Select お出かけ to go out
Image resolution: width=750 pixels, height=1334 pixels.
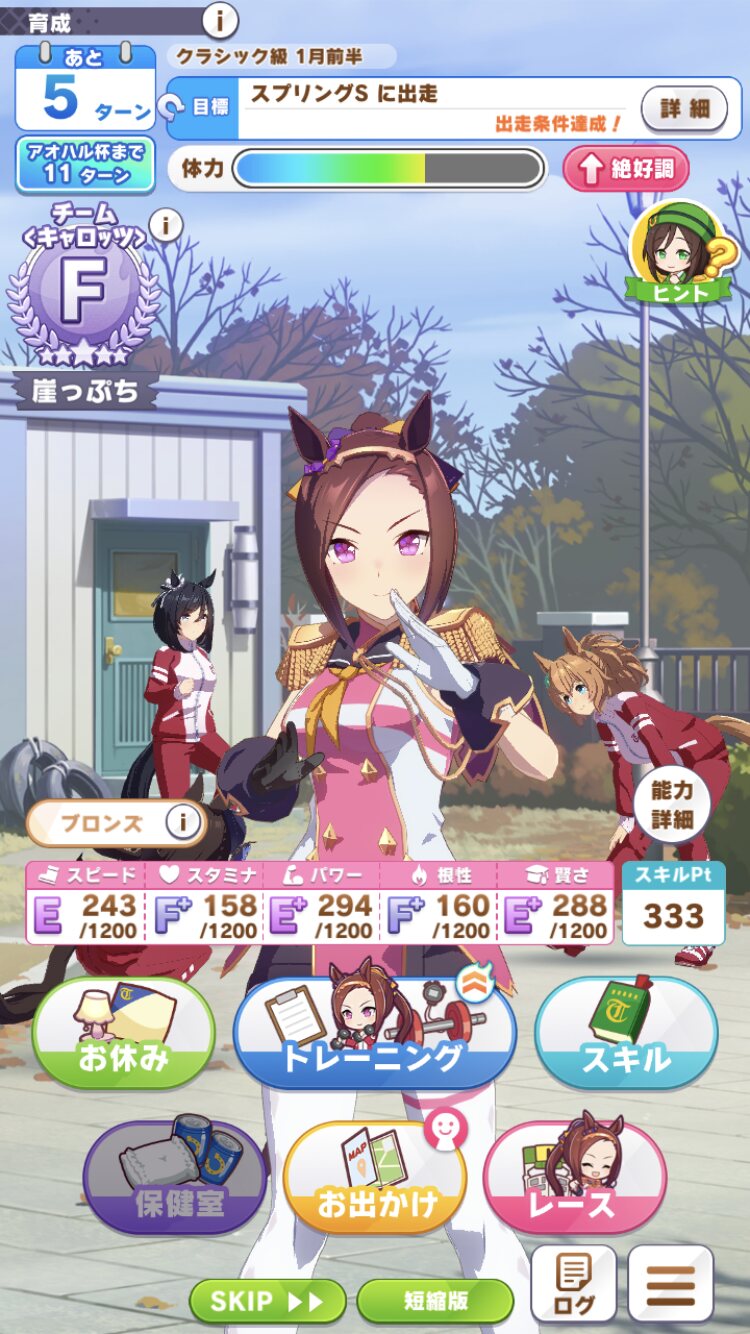coord(374,1178)
